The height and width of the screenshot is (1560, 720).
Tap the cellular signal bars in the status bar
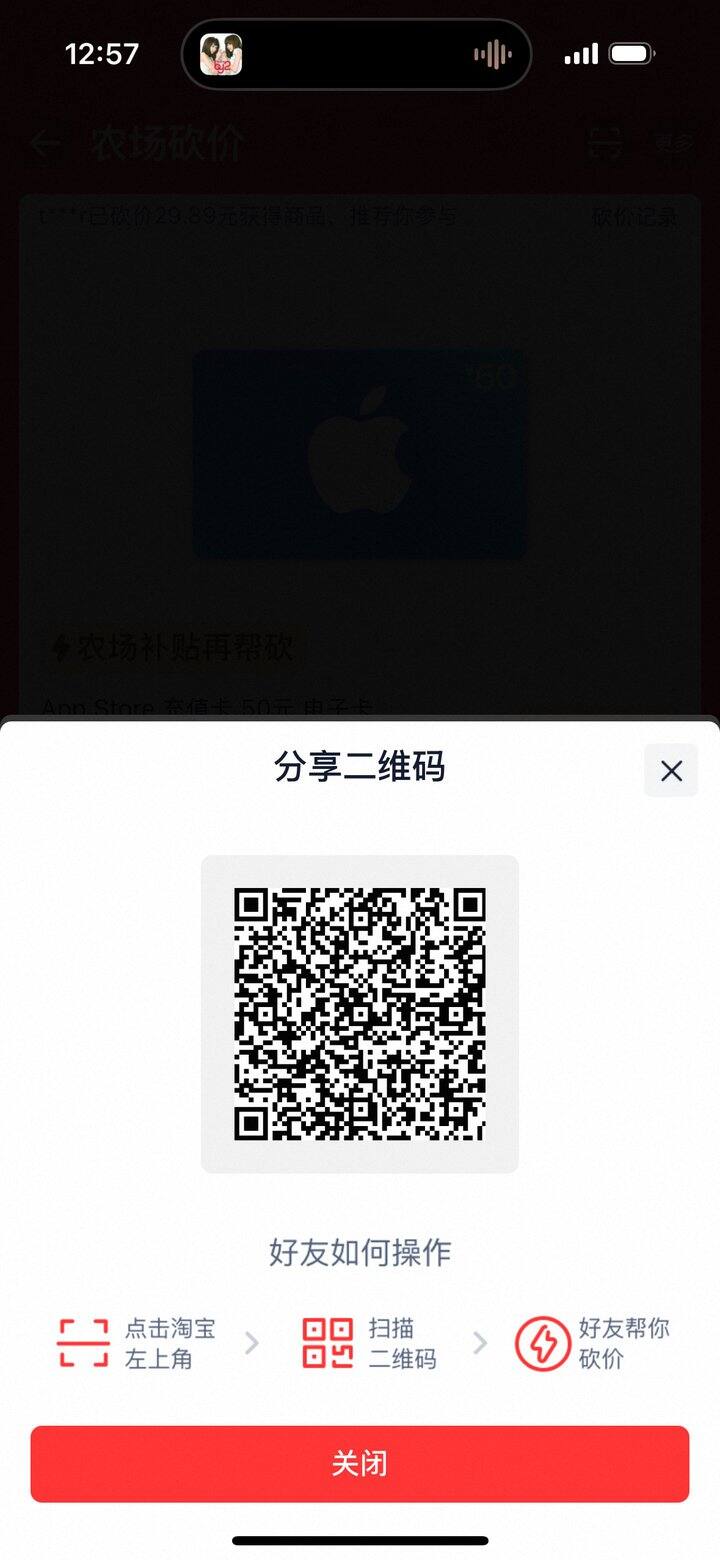tap(582, 54)
